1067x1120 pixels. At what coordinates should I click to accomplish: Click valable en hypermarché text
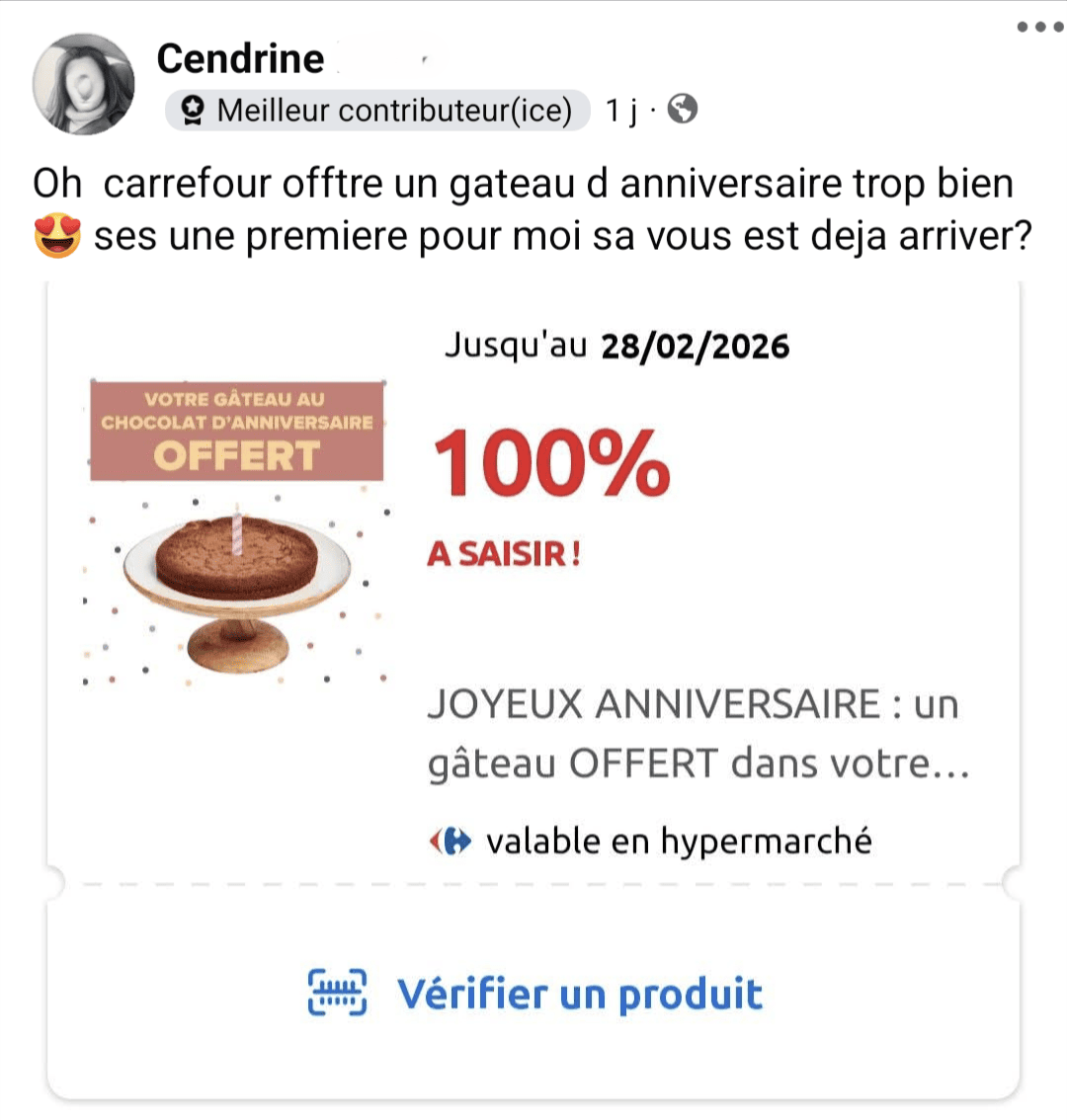click(x=678, y=840)
